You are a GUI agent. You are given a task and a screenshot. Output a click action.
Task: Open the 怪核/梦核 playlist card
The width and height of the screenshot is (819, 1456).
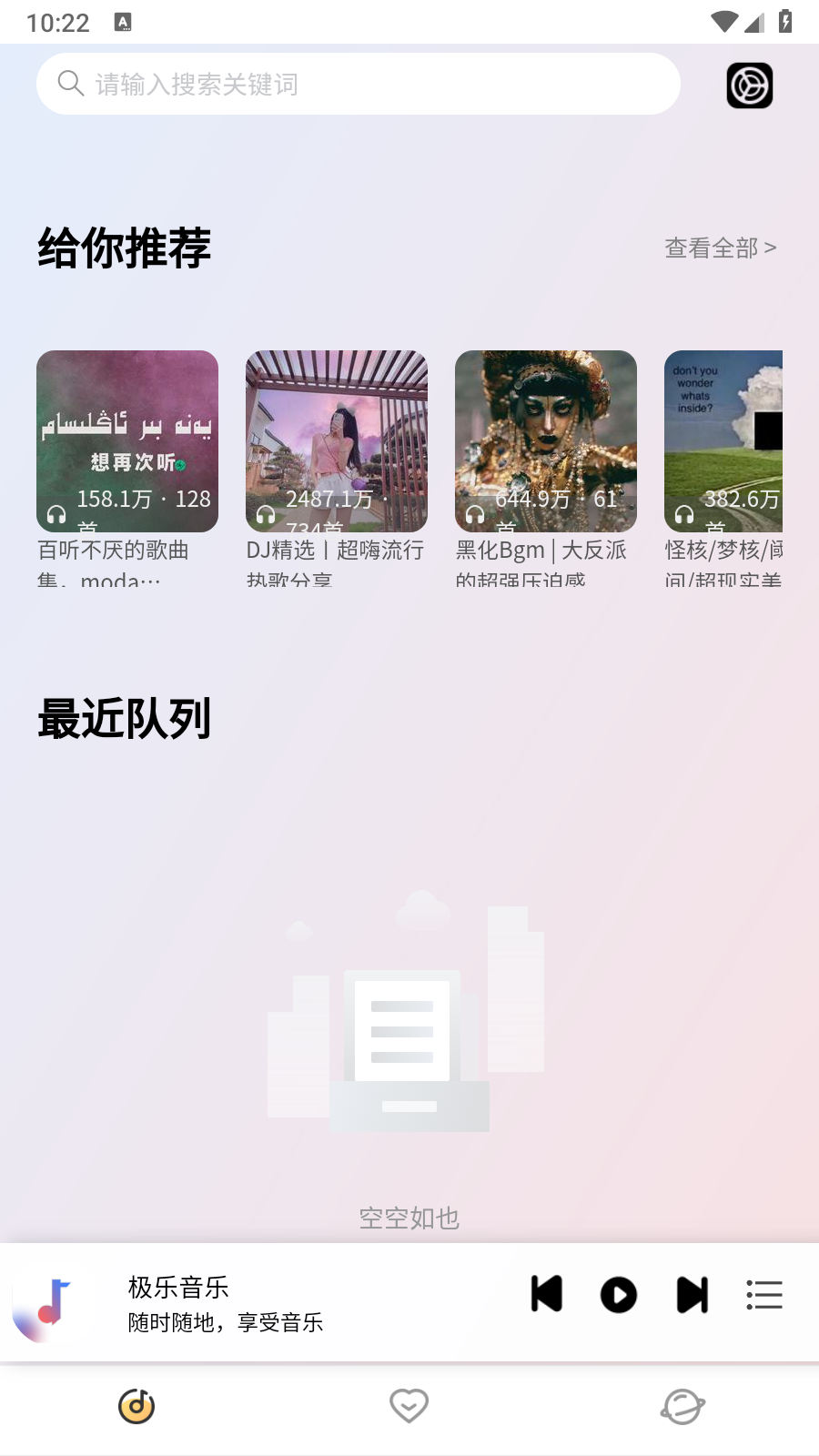[723, 441]
